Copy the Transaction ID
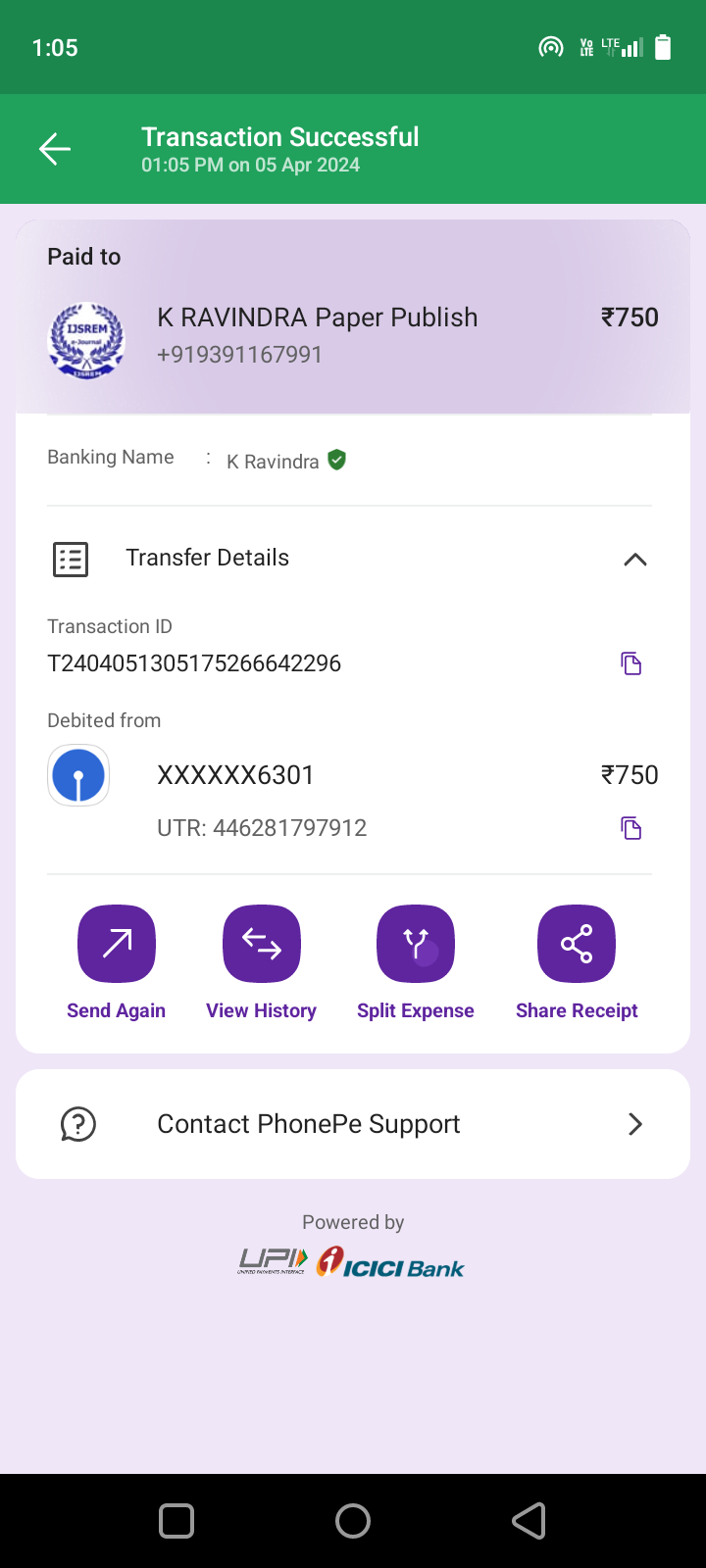 coord(630,663)
